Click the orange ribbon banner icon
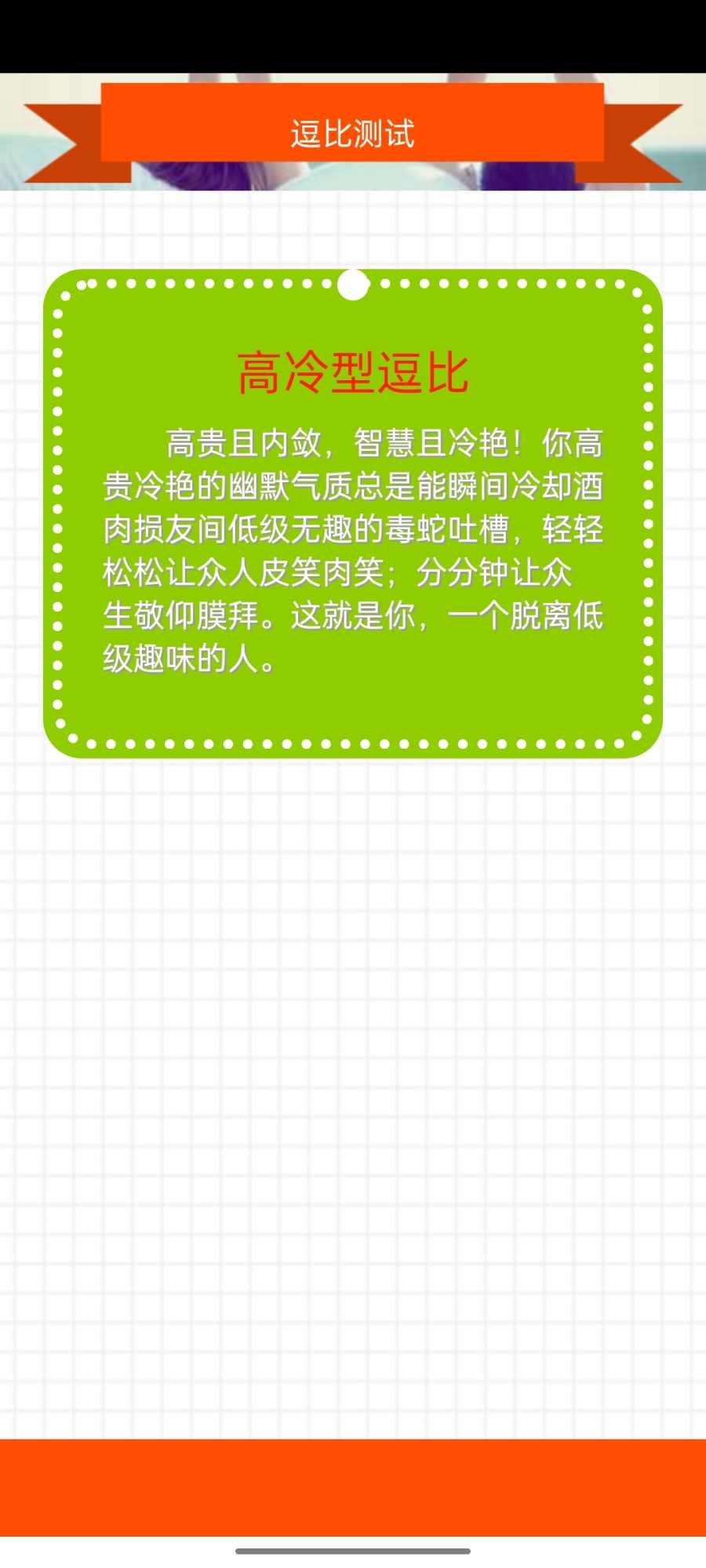The height and width of the screenshot is (1568, 706). (x=353, y=133)
